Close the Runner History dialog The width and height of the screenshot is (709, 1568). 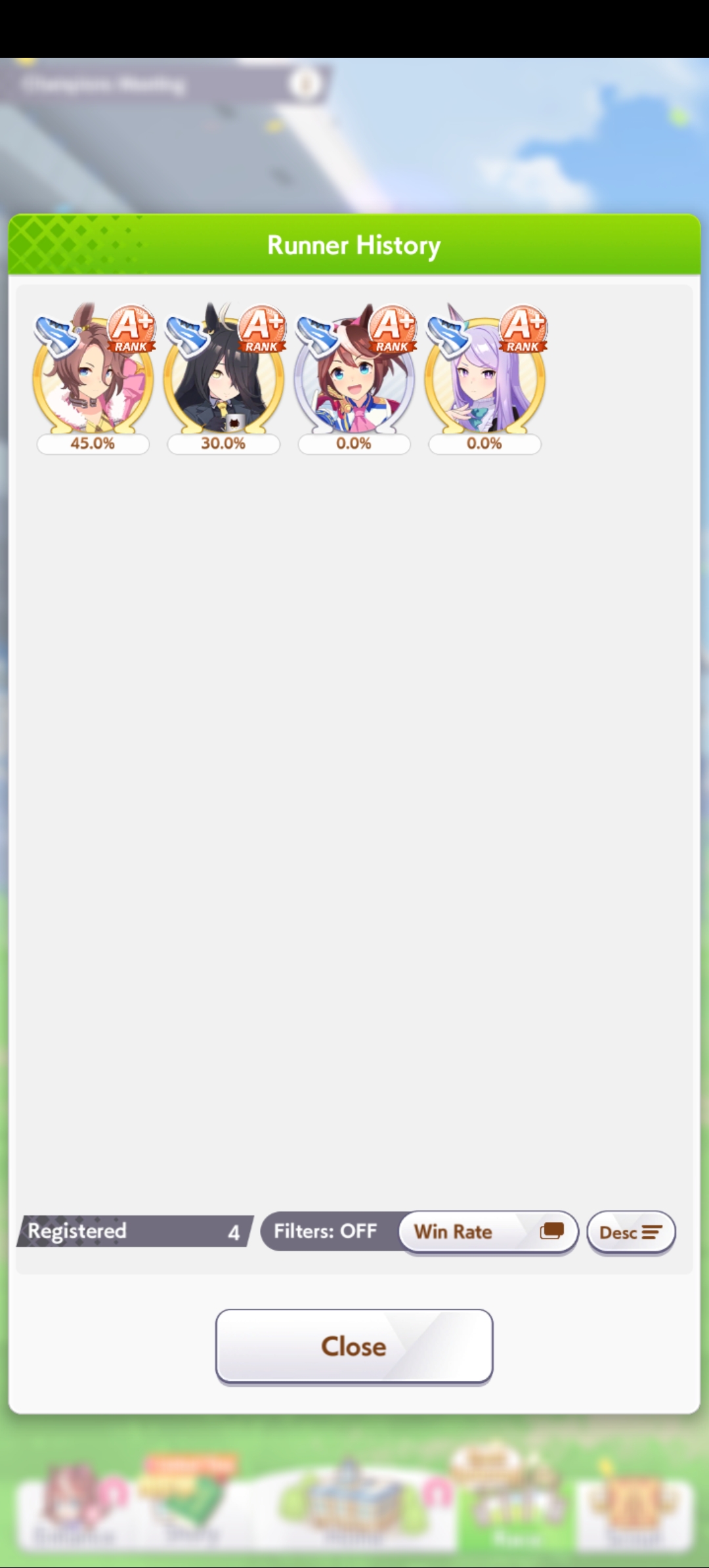354,1346
